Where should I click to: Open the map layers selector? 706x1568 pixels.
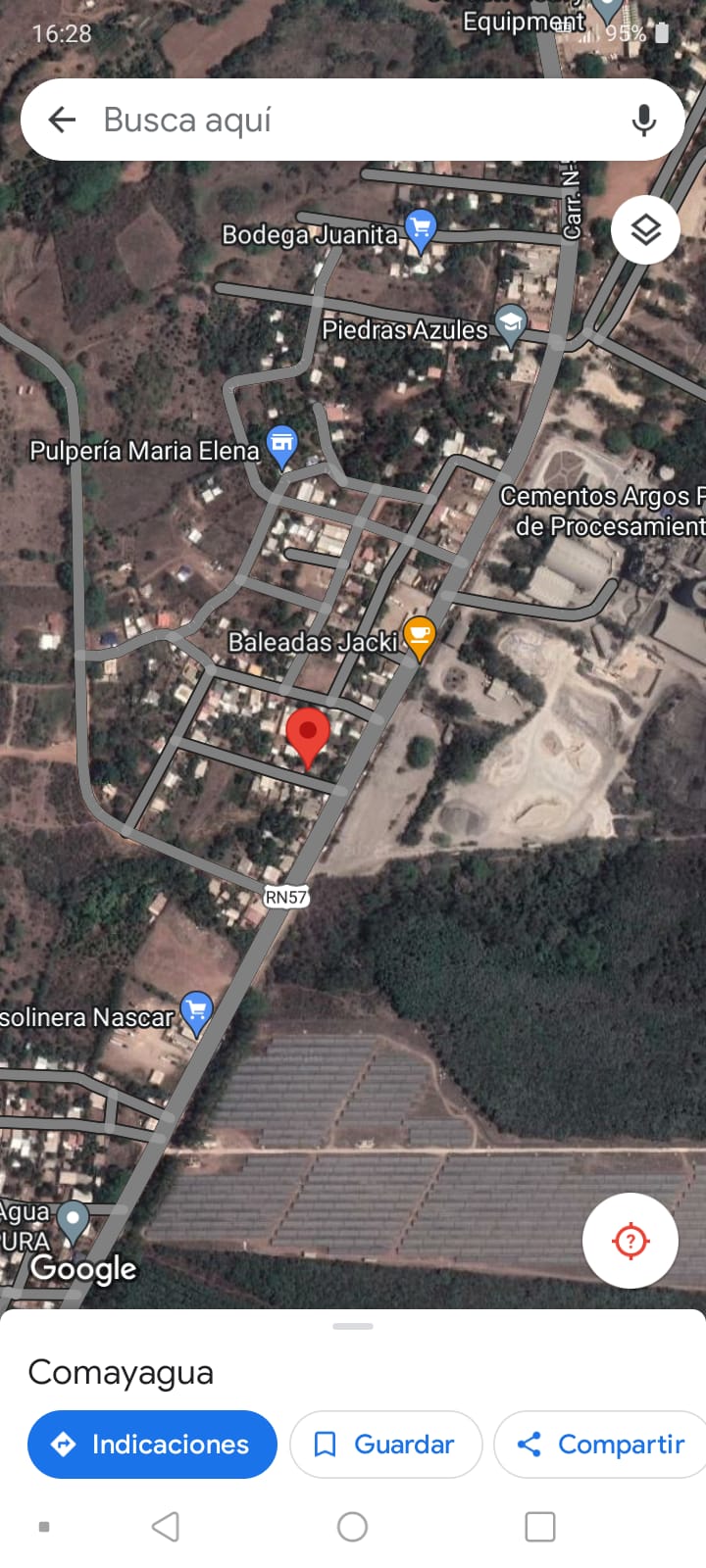click(644, 230)
